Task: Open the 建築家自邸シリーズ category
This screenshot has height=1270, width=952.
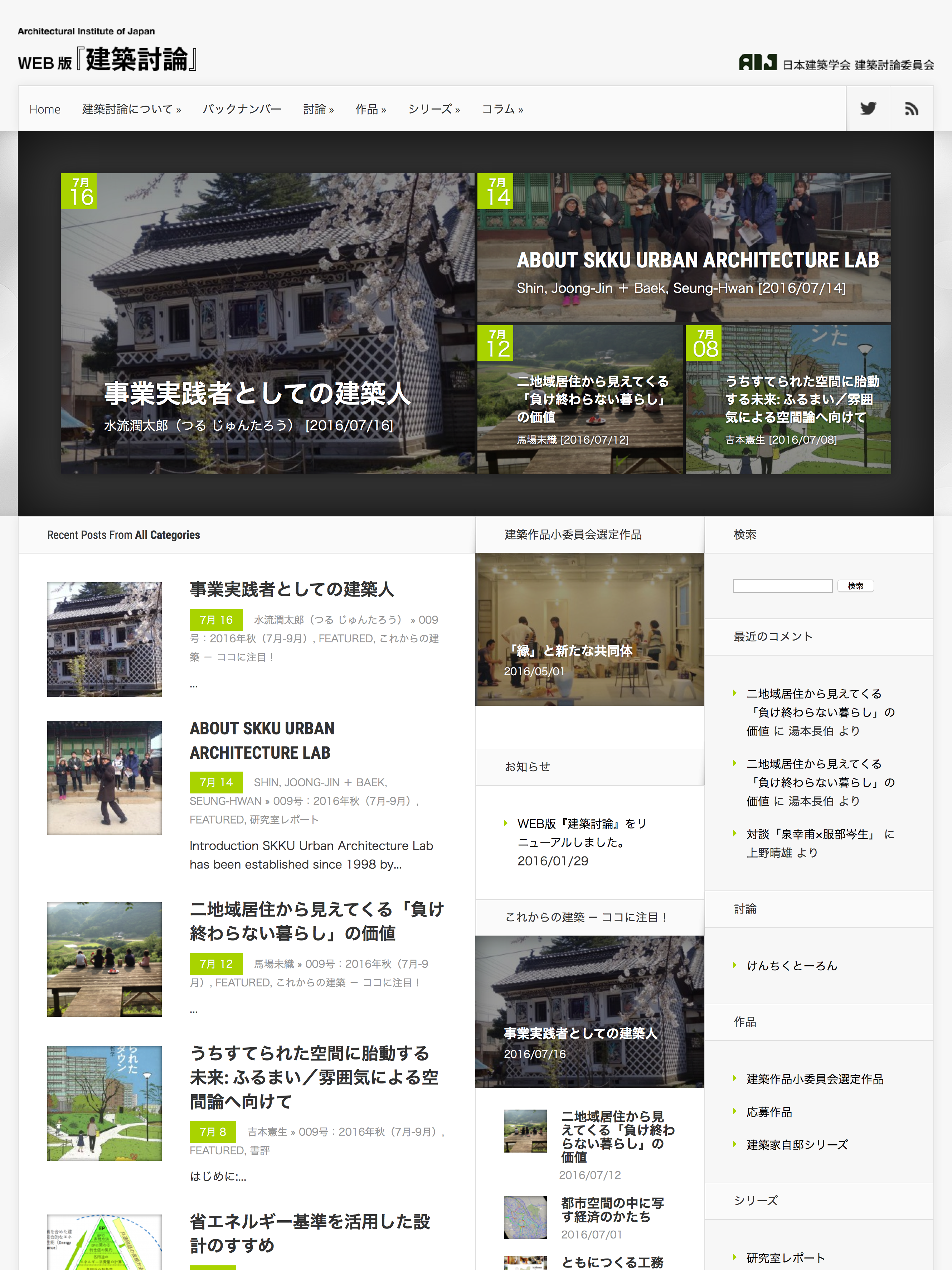Action: pos(796,1145)
